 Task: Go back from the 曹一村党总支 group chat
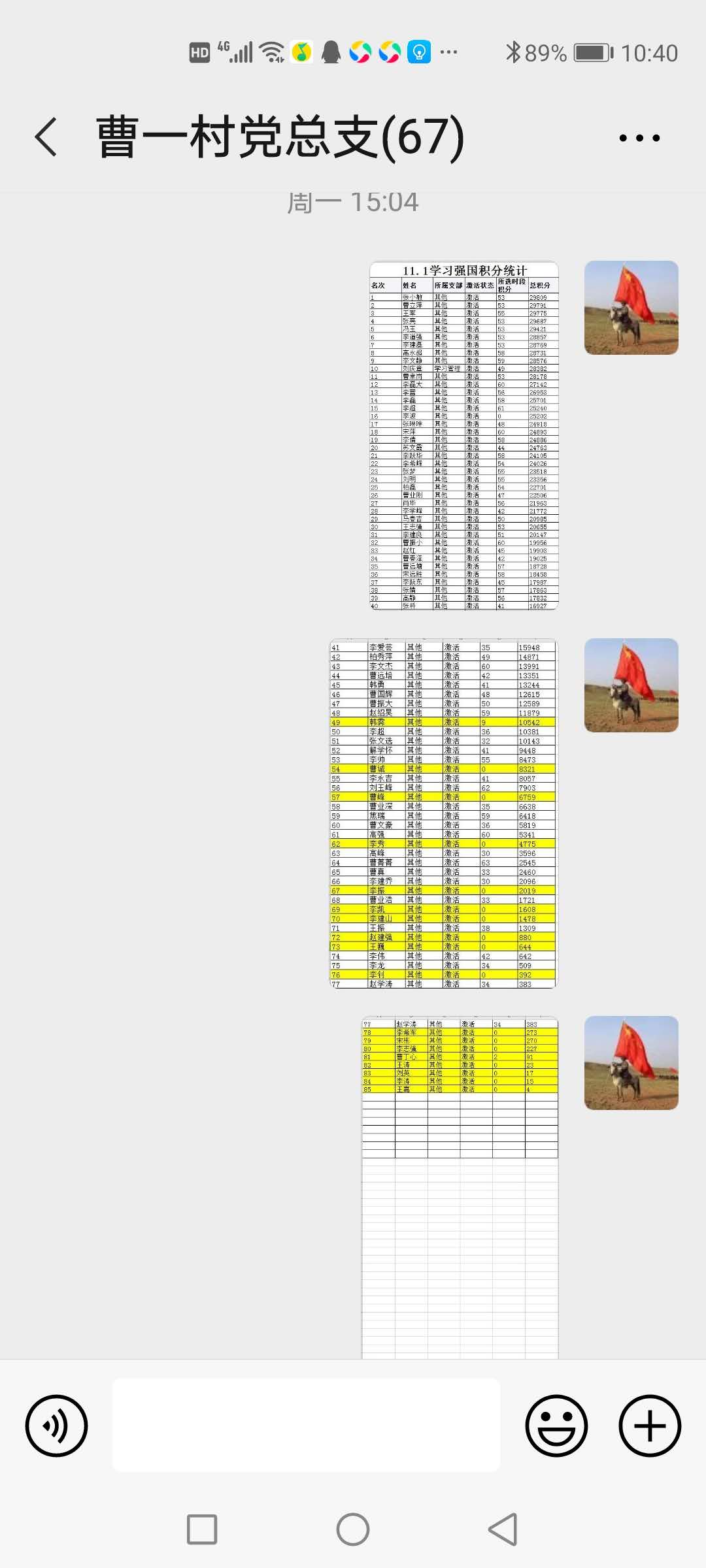pos(46,137)
